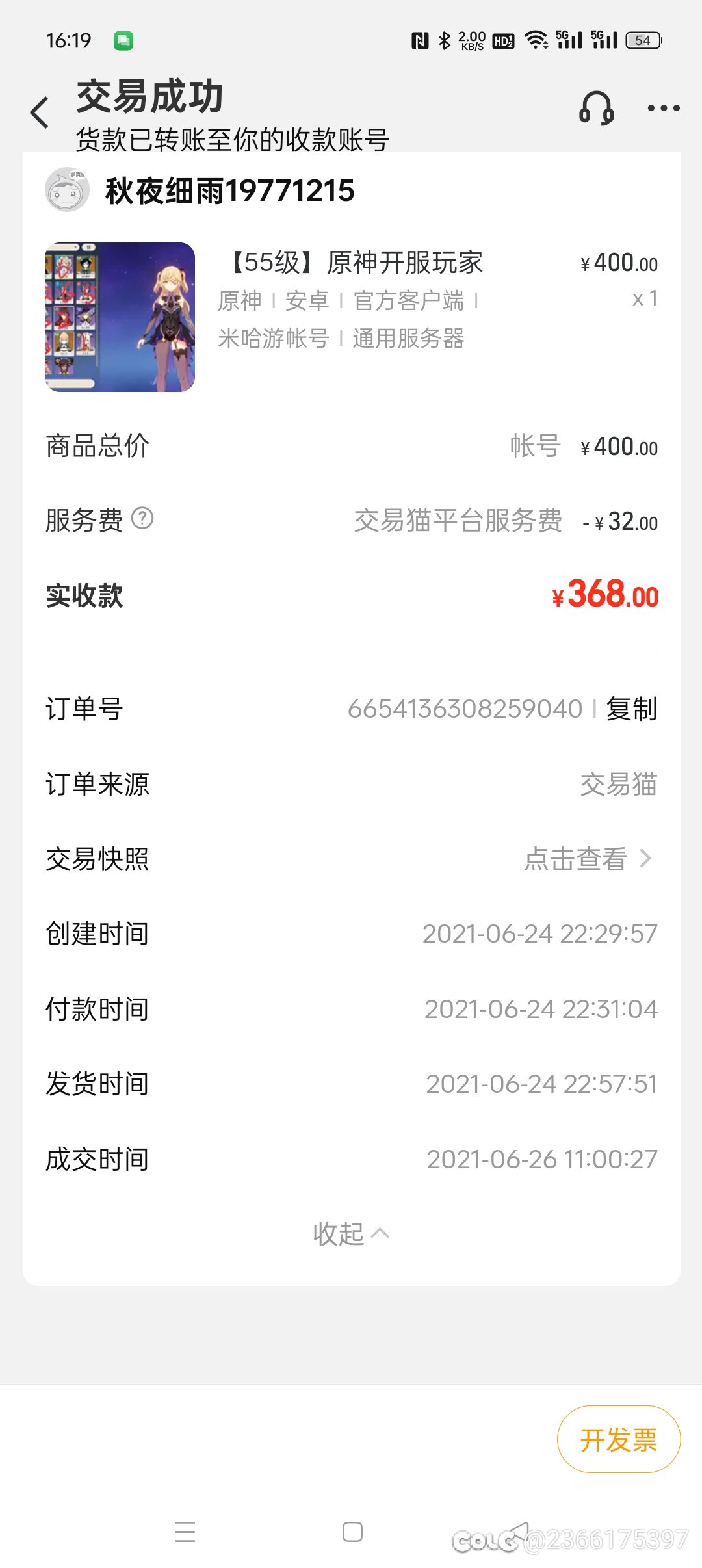Tap the 开发票 invoice button
702x1568 pixels.
click(x=618, y=1440)
